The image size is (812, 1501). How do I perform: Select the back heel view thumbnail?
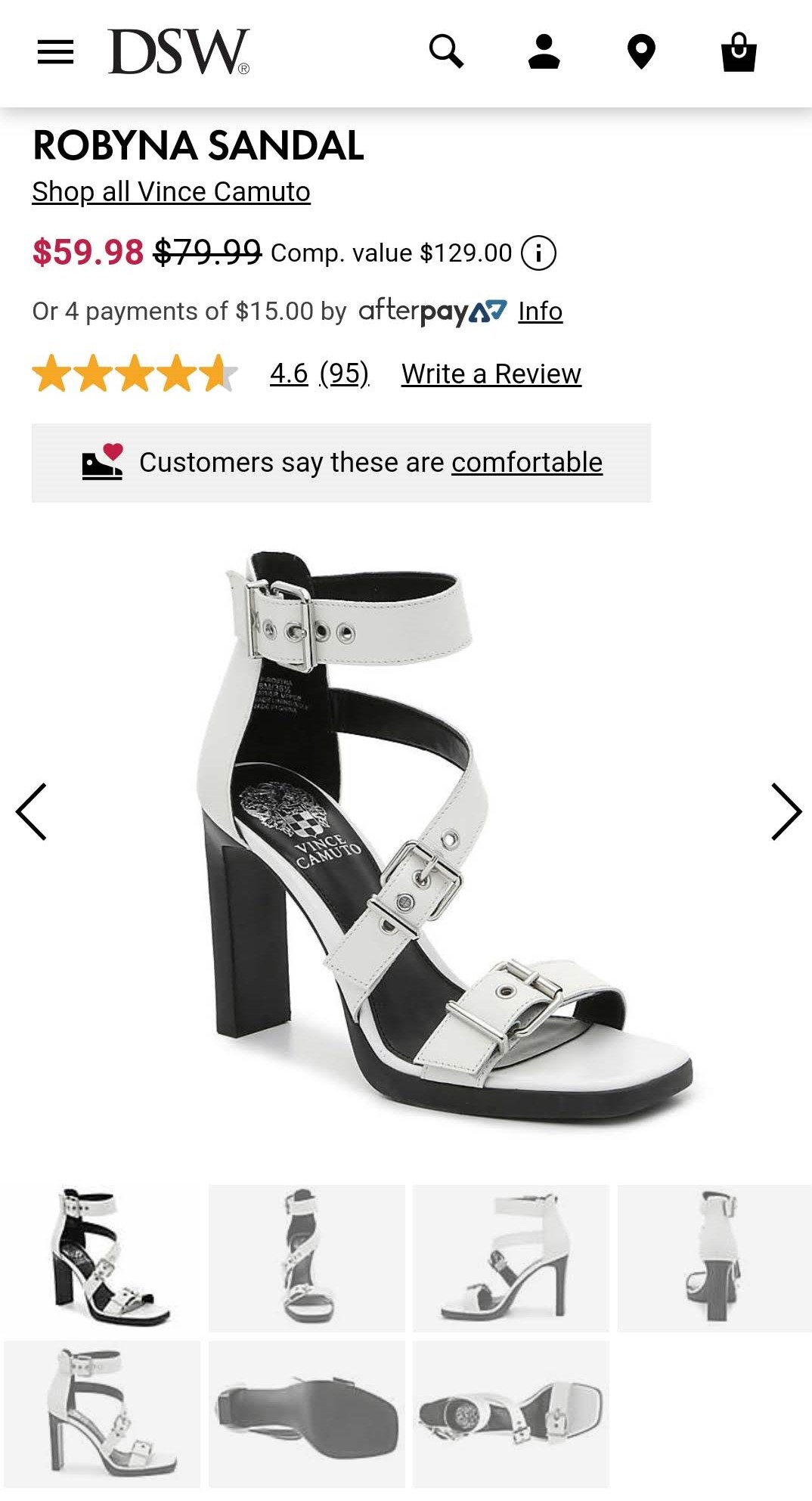click(x=714, y=1258)
